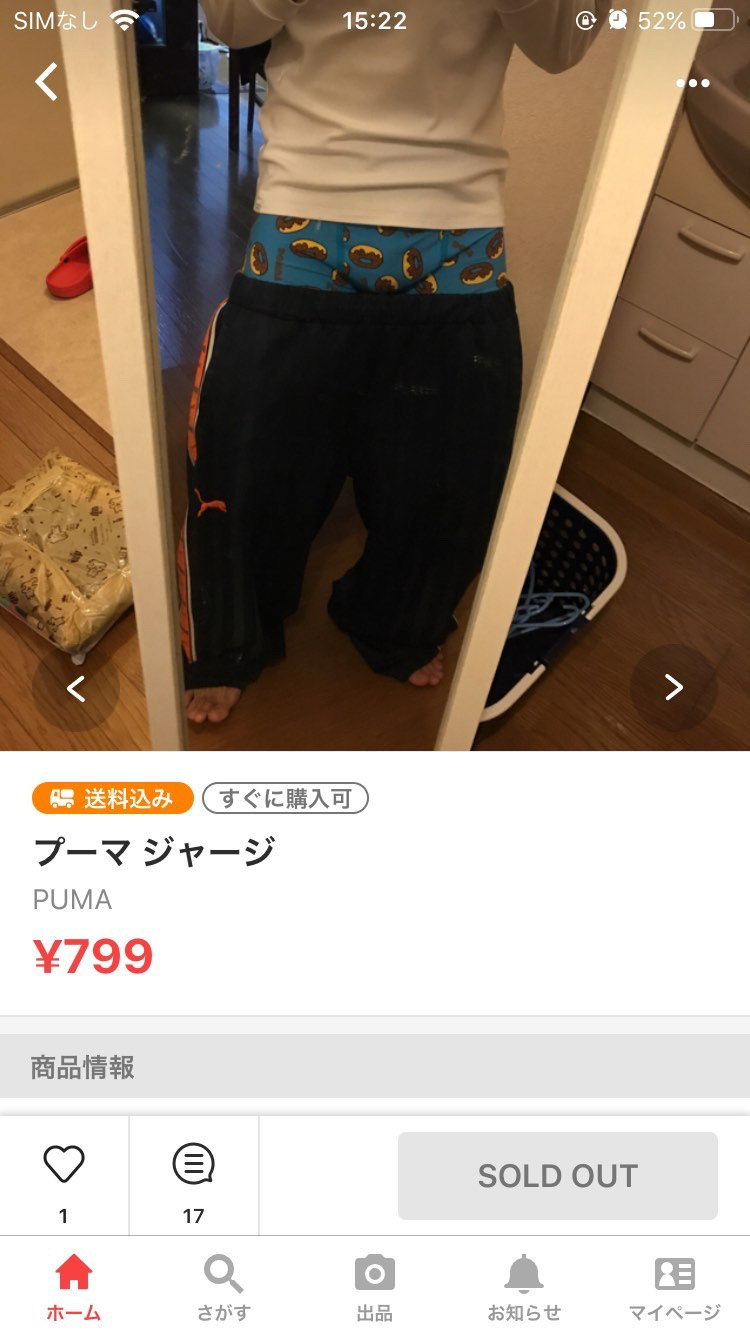
Task: Open the three-dot overflow menu
Action: (692, 83)
